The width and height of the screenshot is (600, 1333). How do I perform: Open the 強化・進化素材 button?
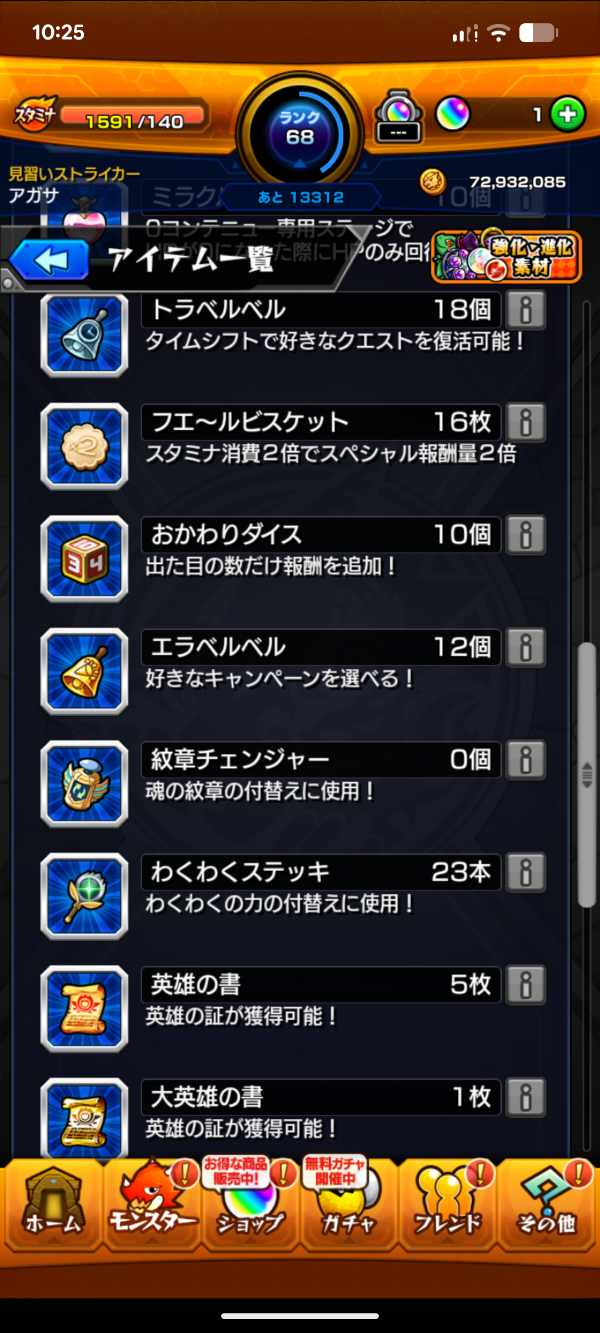coord(506,256)
